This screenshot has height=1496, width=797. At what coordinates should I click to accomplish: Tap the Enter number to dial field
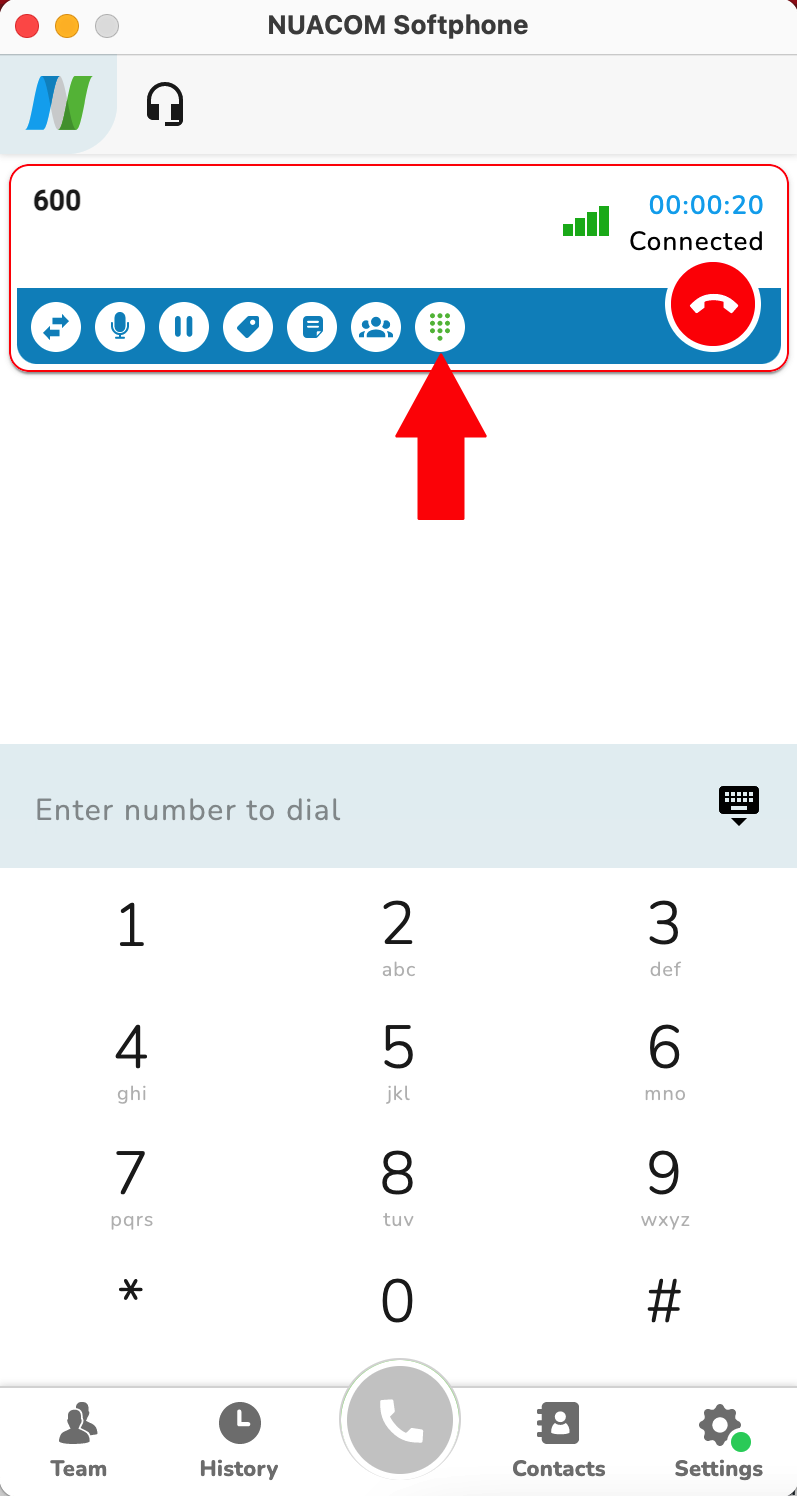click(350, 809)
